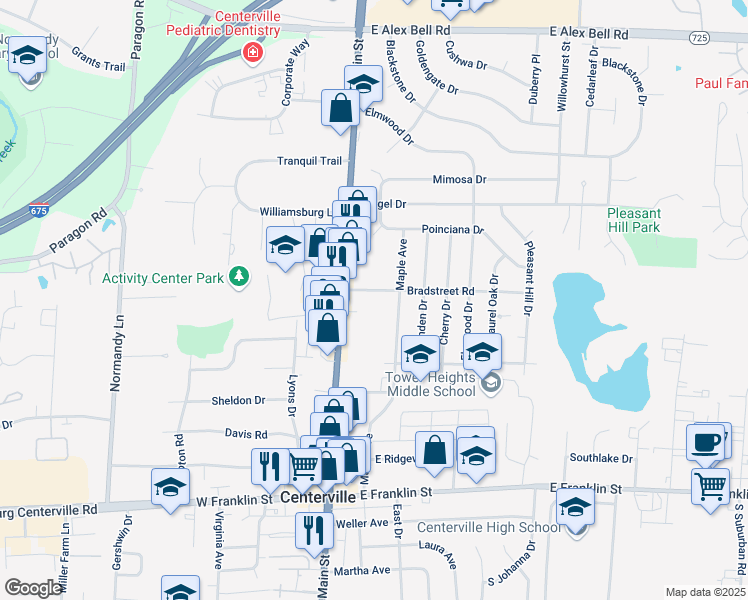Open the shopping cart marker left of Centerville label

tap(305, 465)
